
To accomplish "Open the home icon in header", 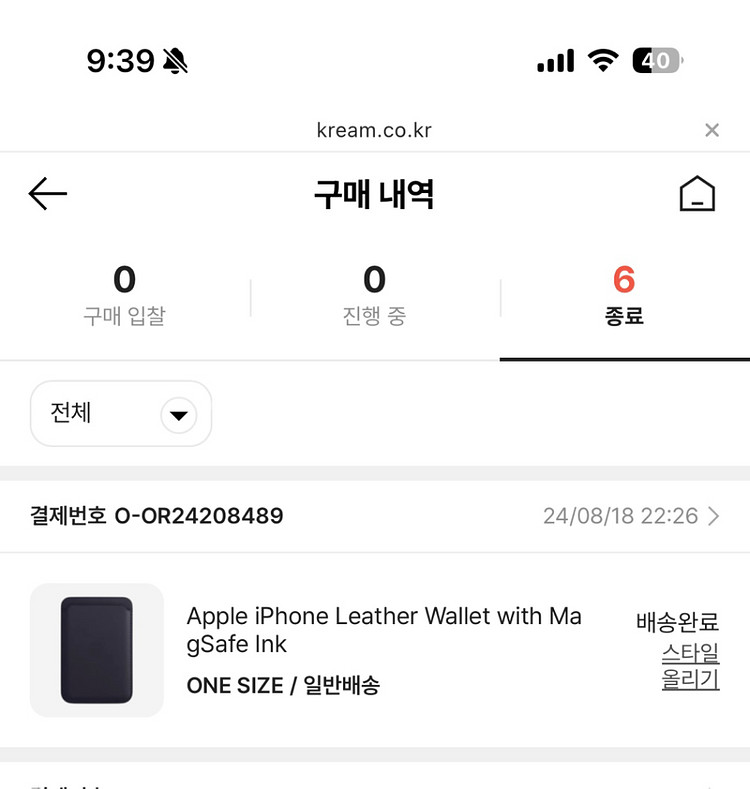I will pyautogui.click(x=697, y=194).
